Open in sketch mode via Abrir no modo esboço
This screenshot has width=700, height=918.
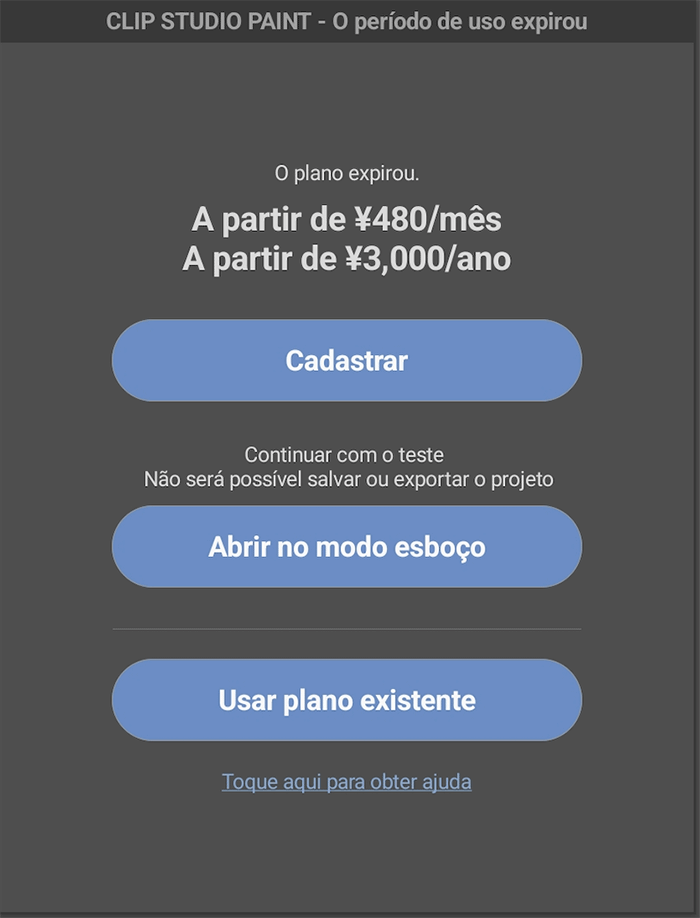click(346, 547)
